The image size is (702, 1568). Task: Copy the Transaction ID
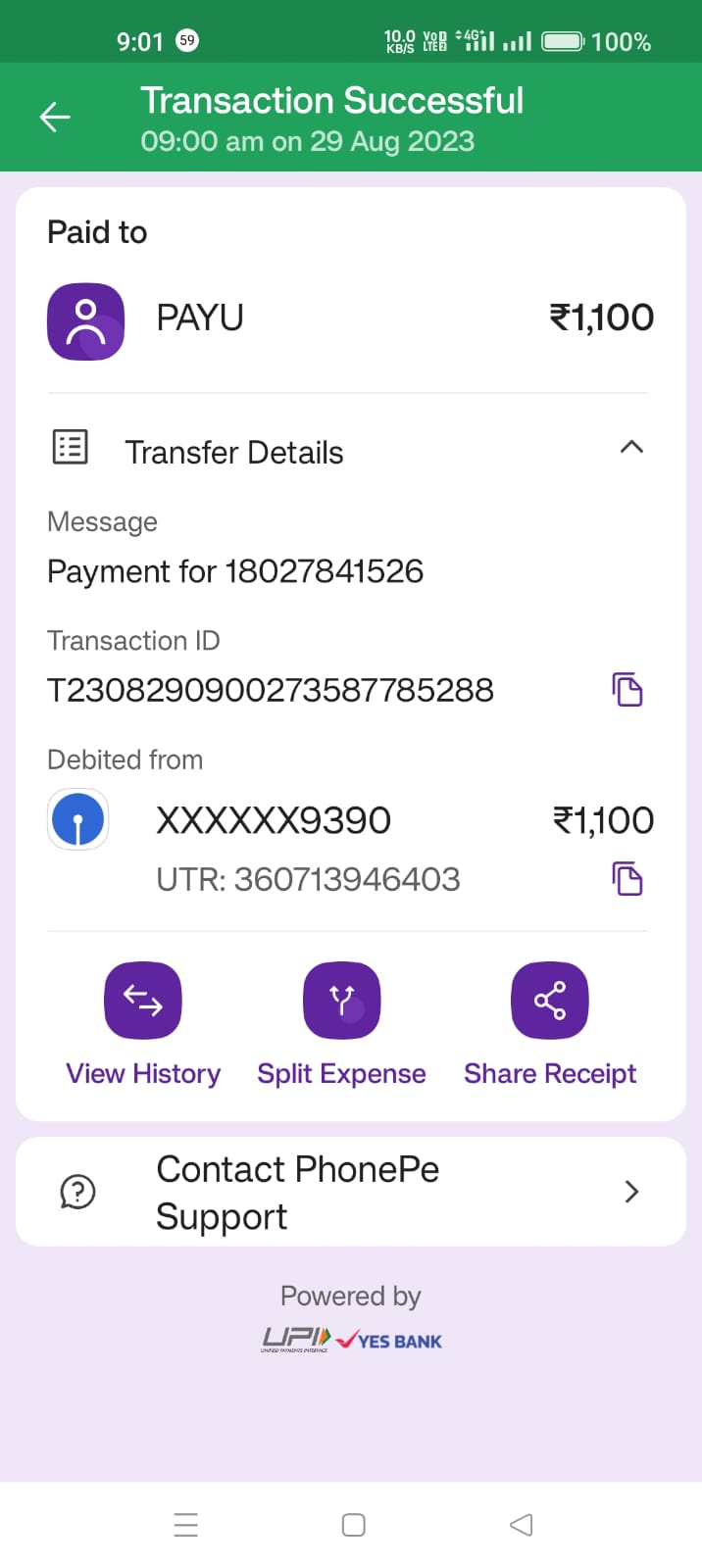pos(627,690)
